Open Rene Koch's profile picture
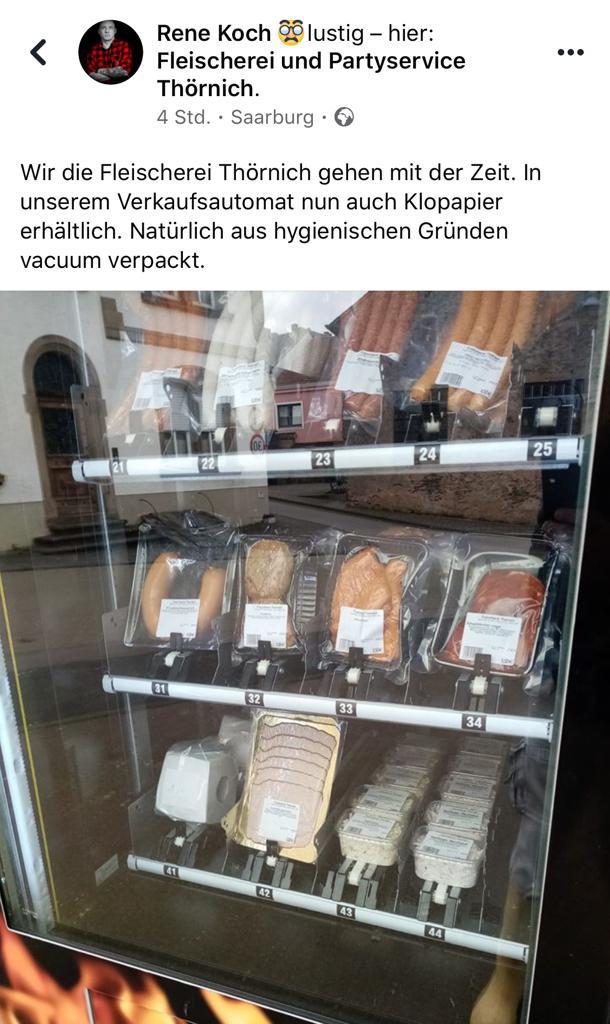The width and height of the screenshot is (610, 1024). [111, 52]
